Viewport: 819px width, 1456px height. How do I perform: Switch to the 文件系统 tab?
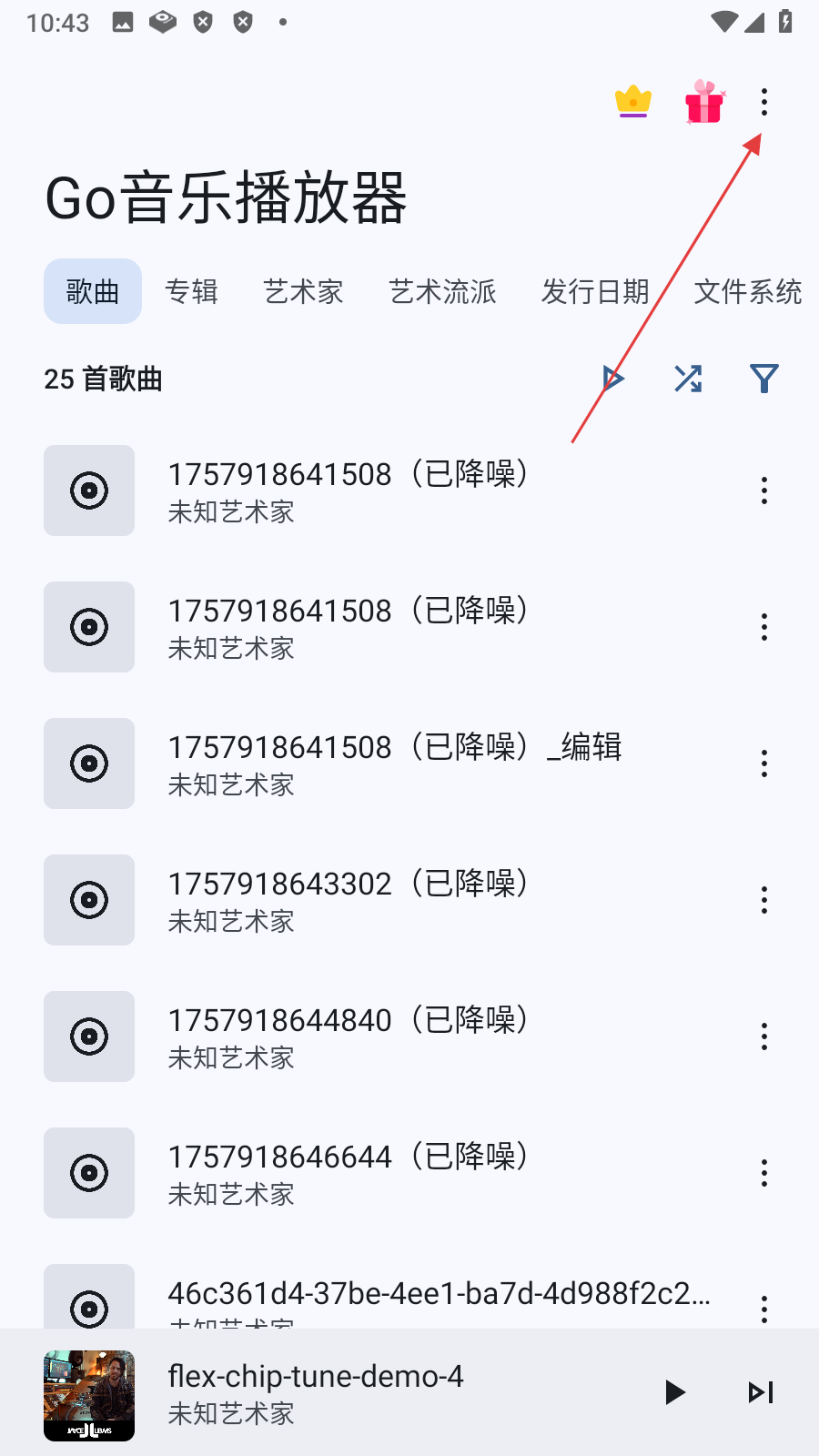[747, 291]
